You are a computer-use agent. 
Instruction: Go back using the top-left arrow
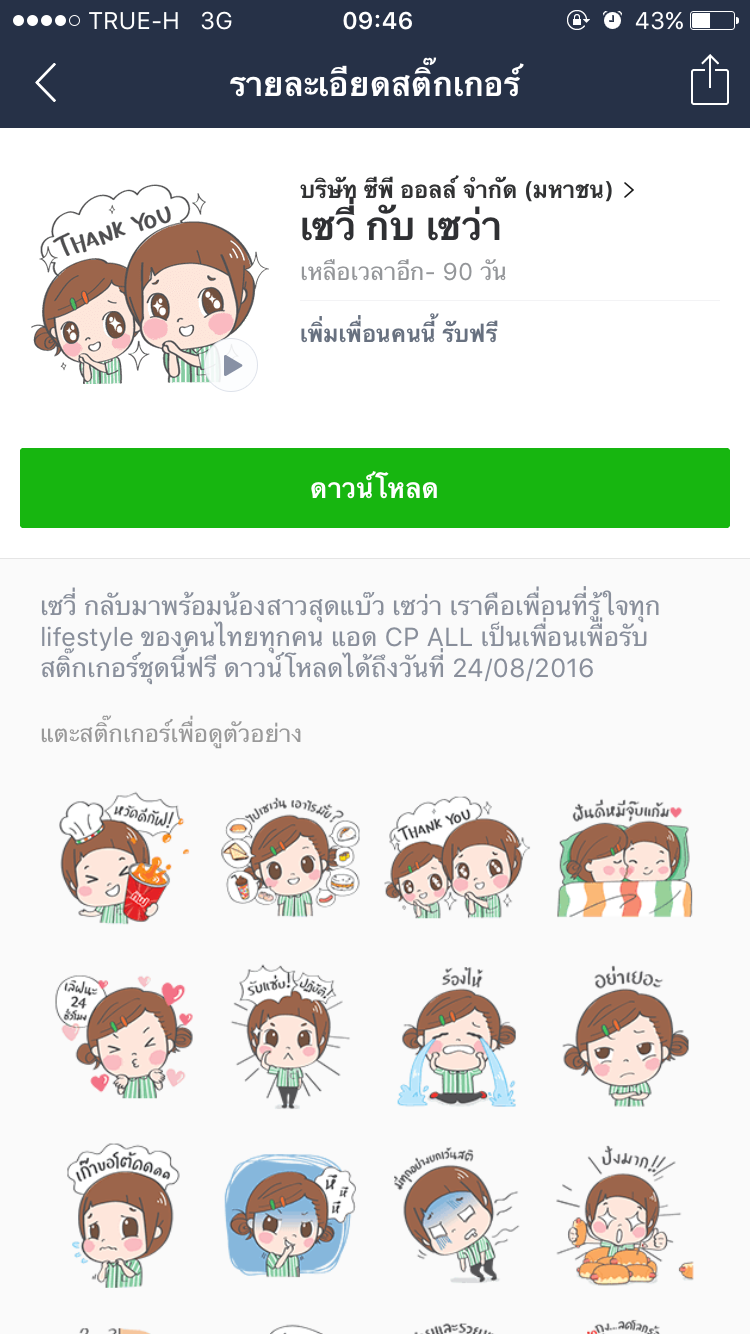(x=46, y=82)
